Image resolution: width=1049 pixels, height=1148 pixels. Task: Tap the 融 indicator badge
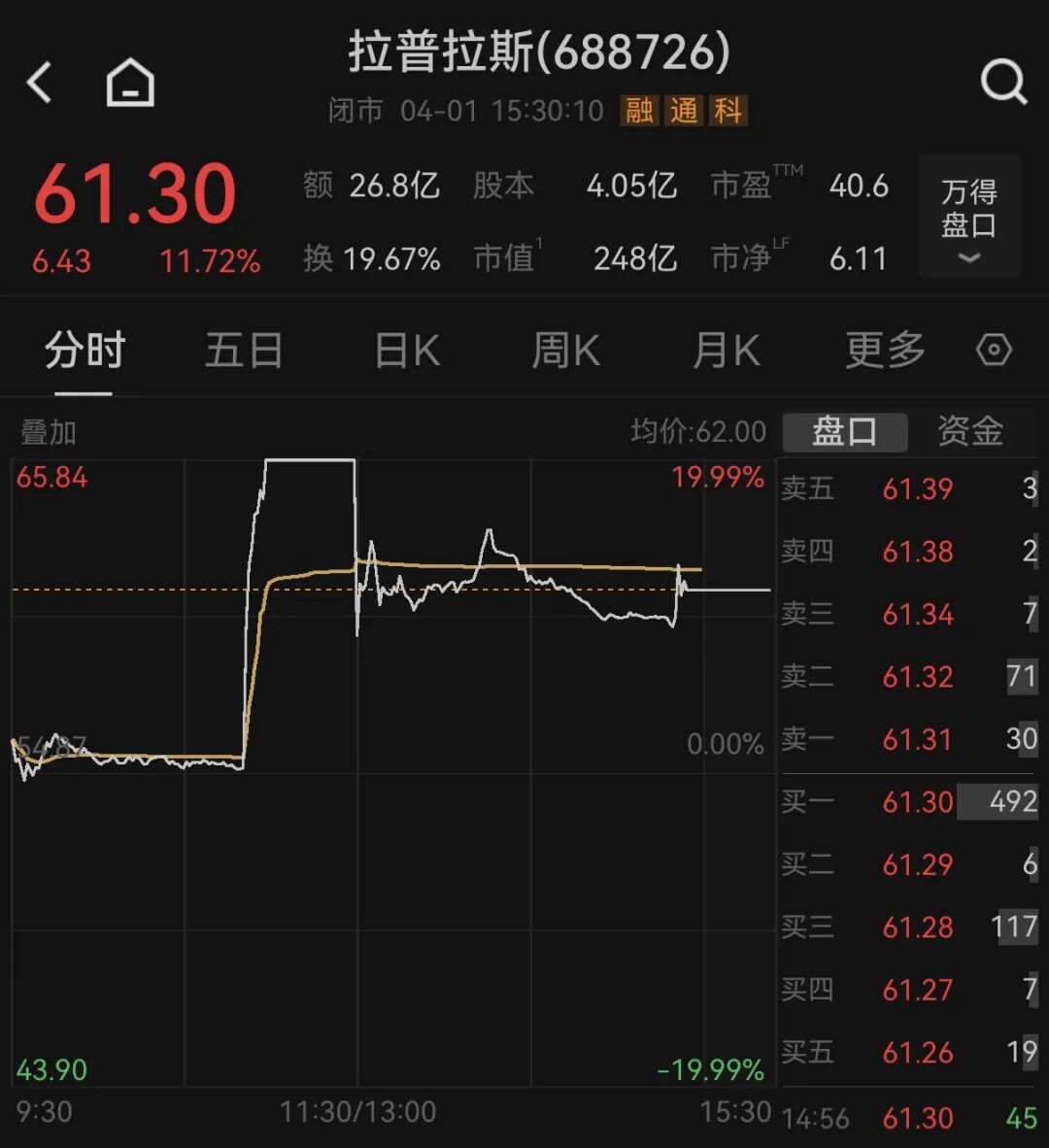pos(640,111)
